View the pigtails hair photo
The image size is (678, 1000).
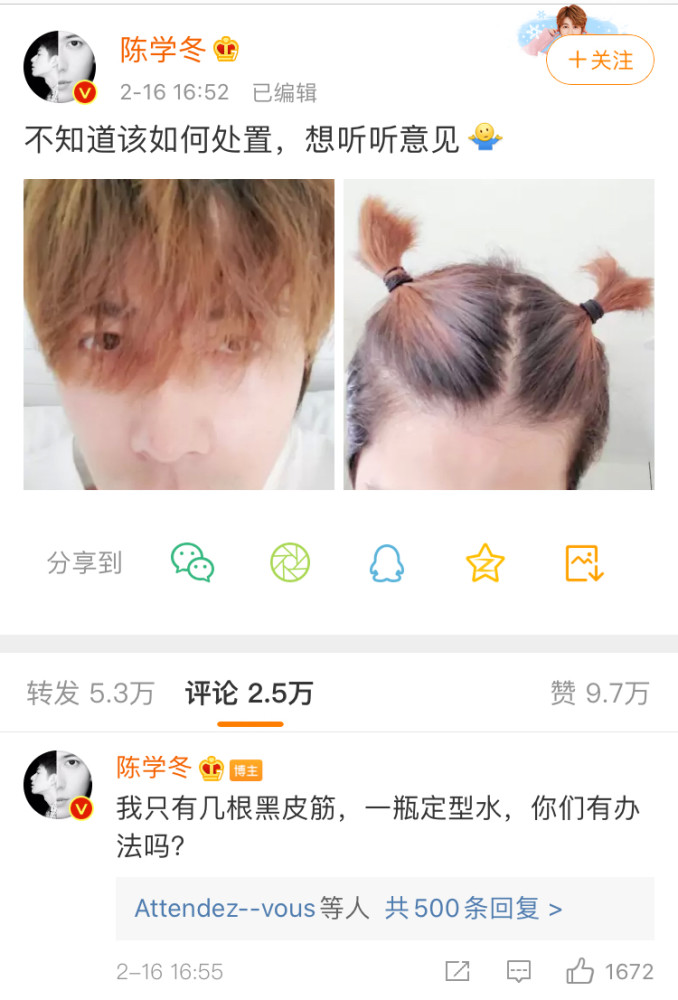499,334
